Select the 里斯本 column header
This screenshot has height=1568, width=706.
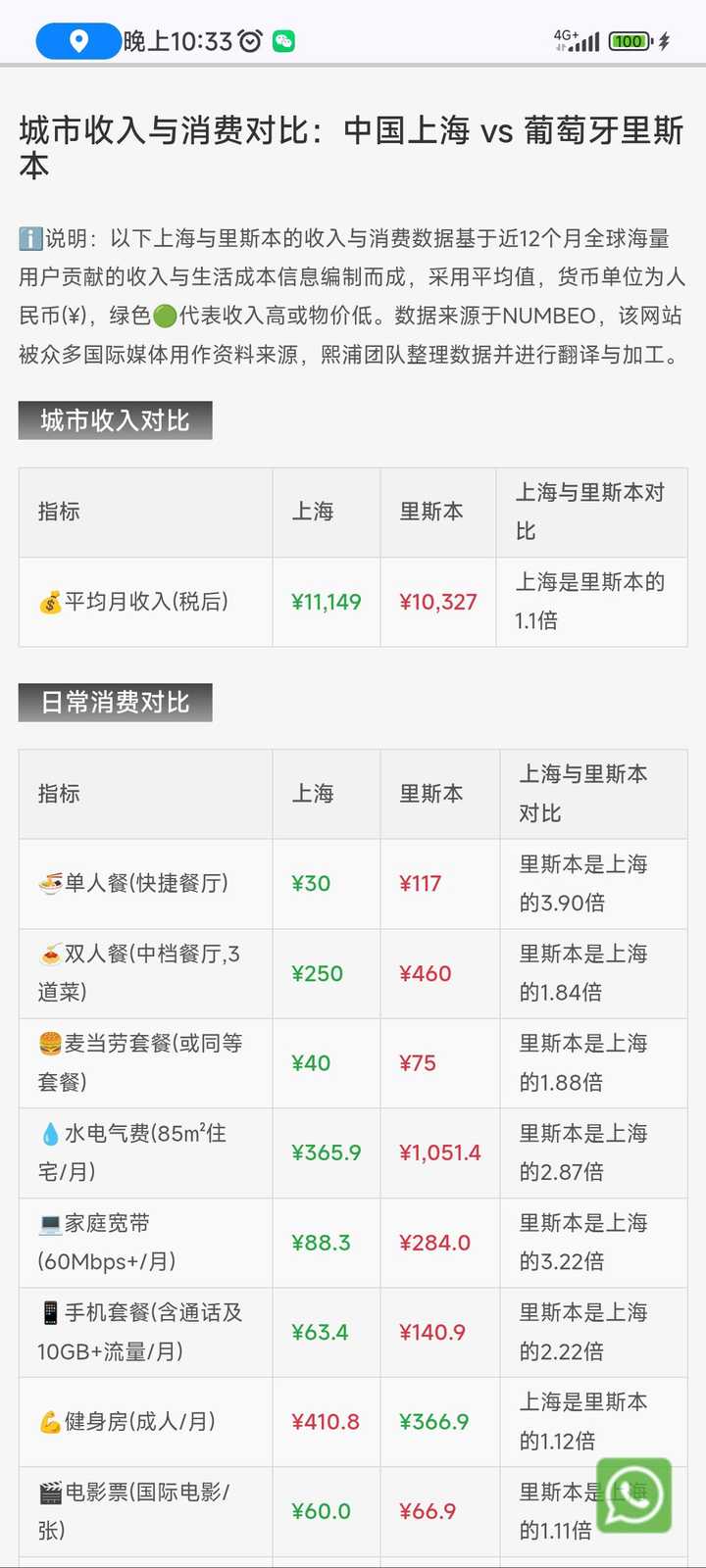(431, 512)
